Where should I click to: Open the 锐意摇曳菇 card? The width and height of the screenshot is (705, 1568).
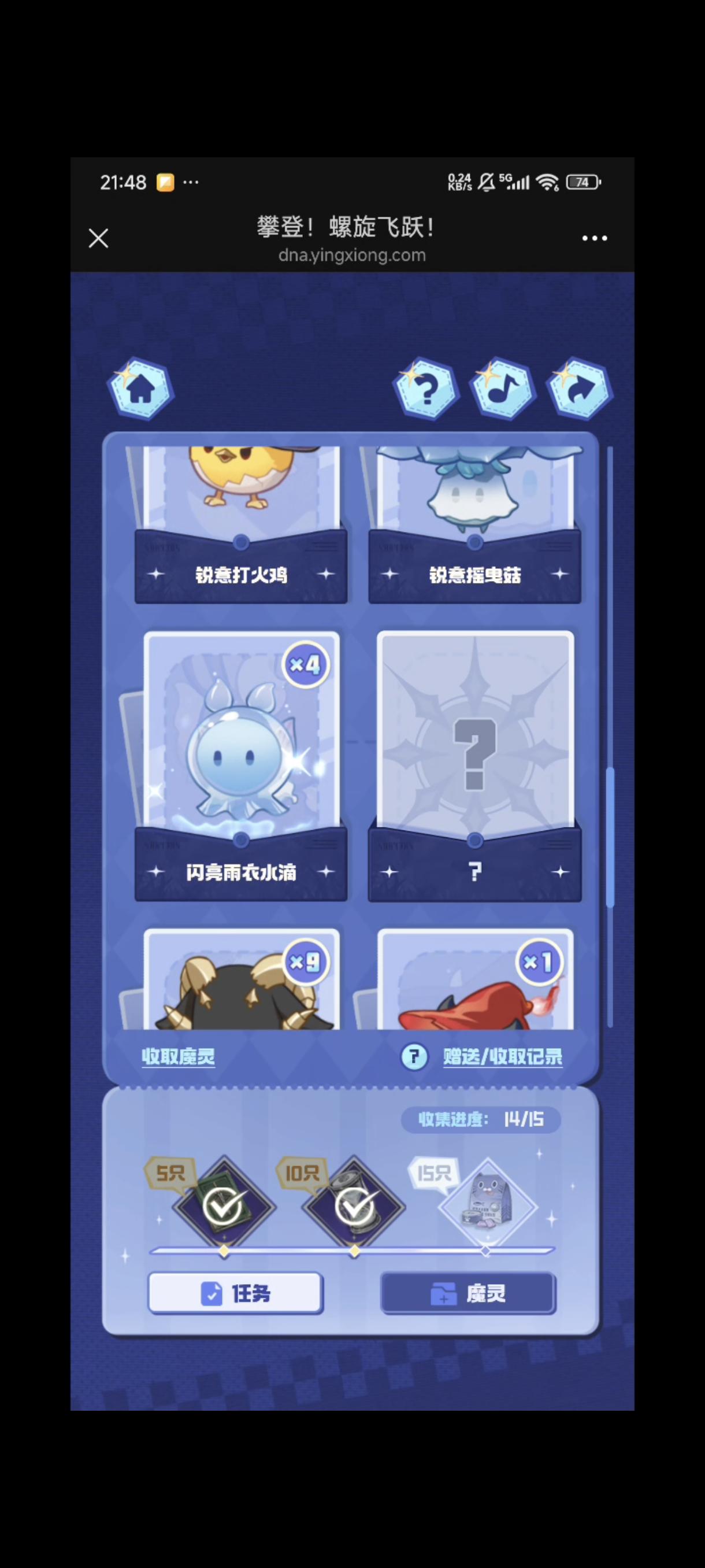(475, 523)
